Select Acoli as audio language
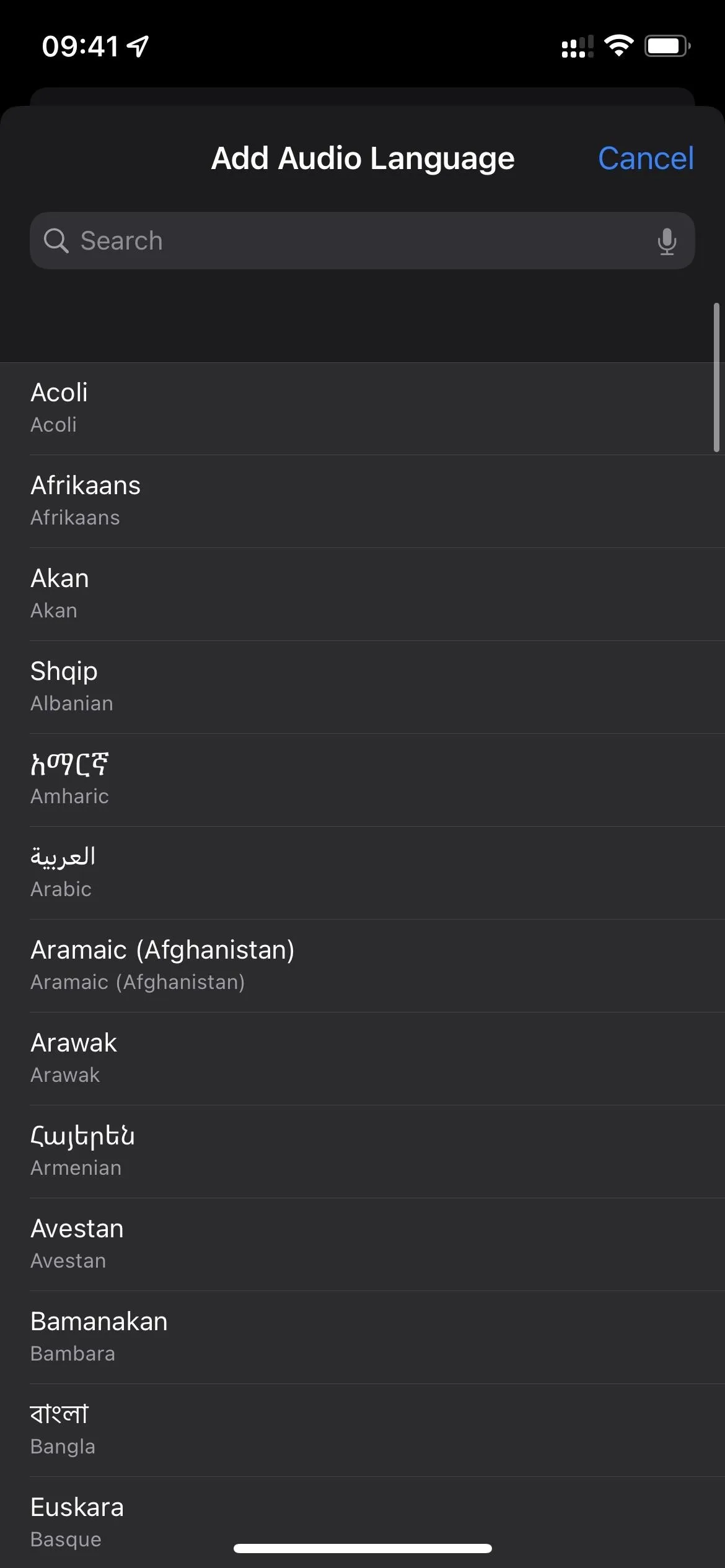725x1568 pixels. [362, 409]
